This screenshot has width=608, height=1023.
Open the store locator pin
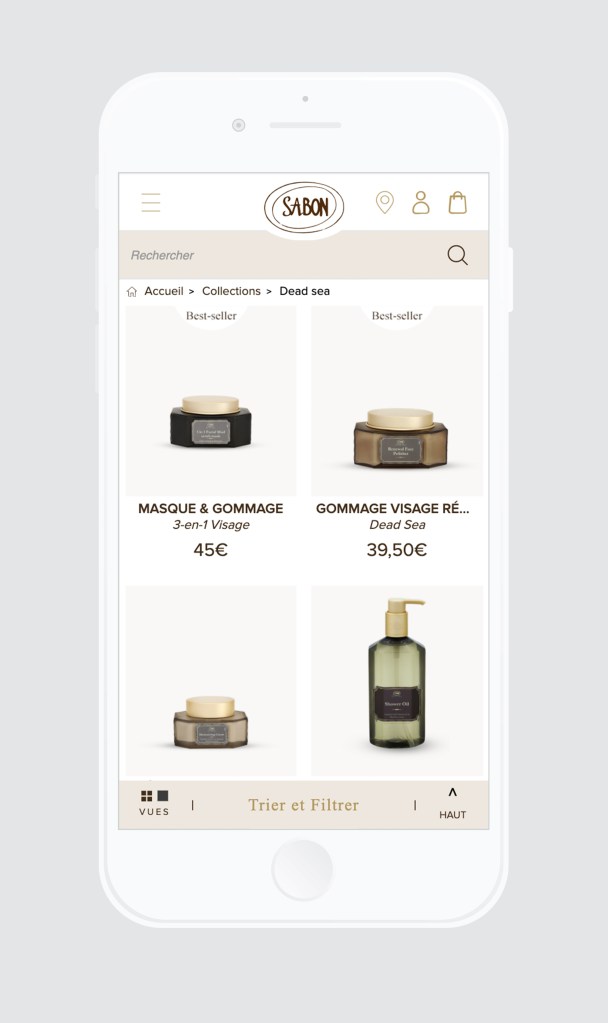point(384,203)
